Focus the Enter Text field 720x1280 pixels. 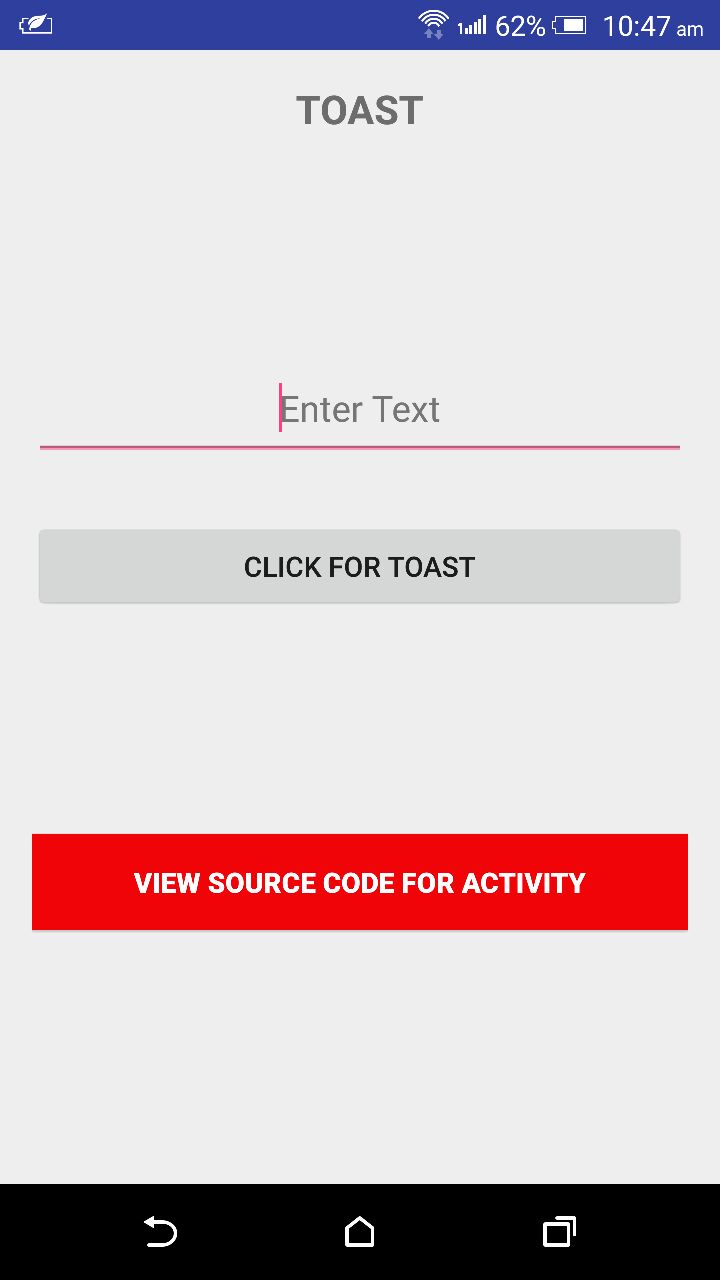360,411
